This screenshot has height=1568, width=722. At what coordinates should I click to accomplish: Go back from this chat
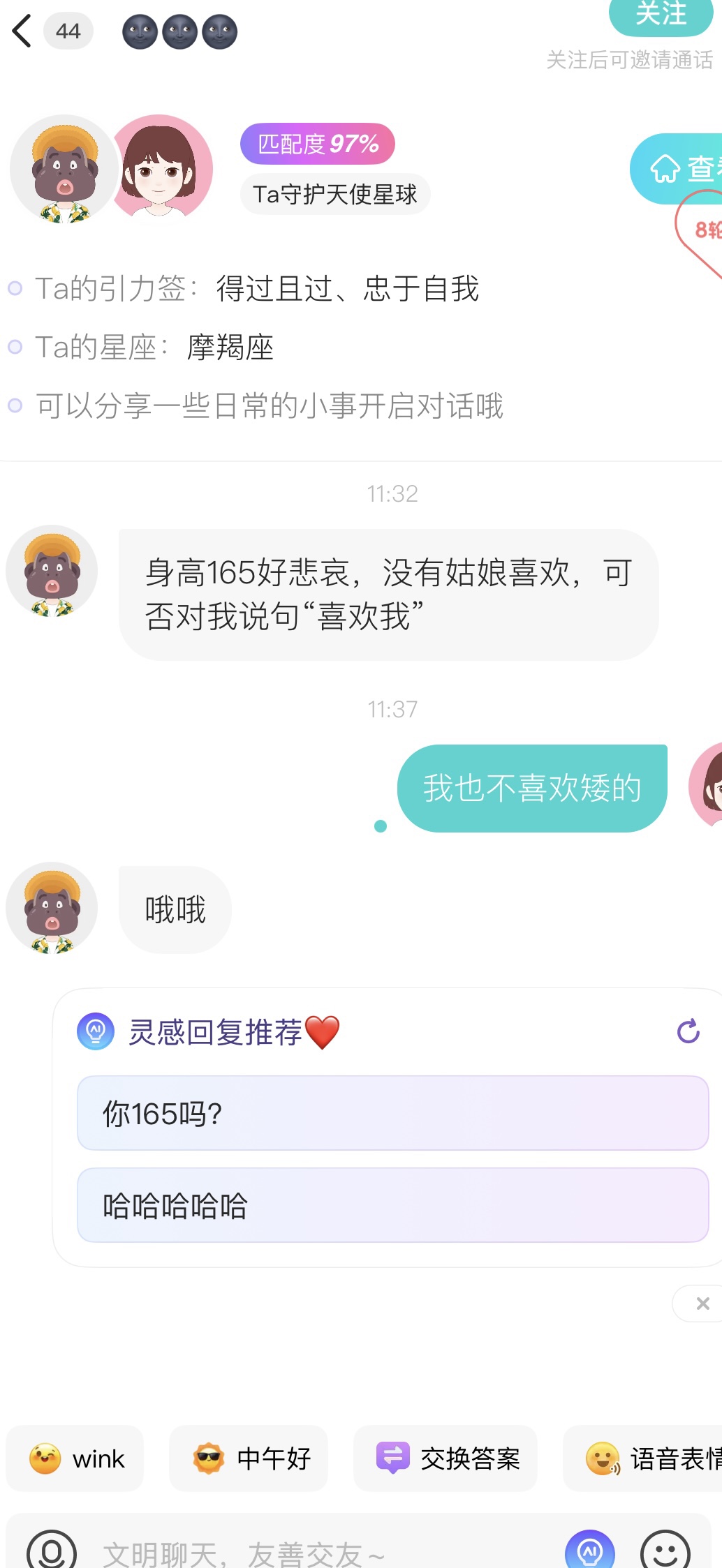coord(22,31)
